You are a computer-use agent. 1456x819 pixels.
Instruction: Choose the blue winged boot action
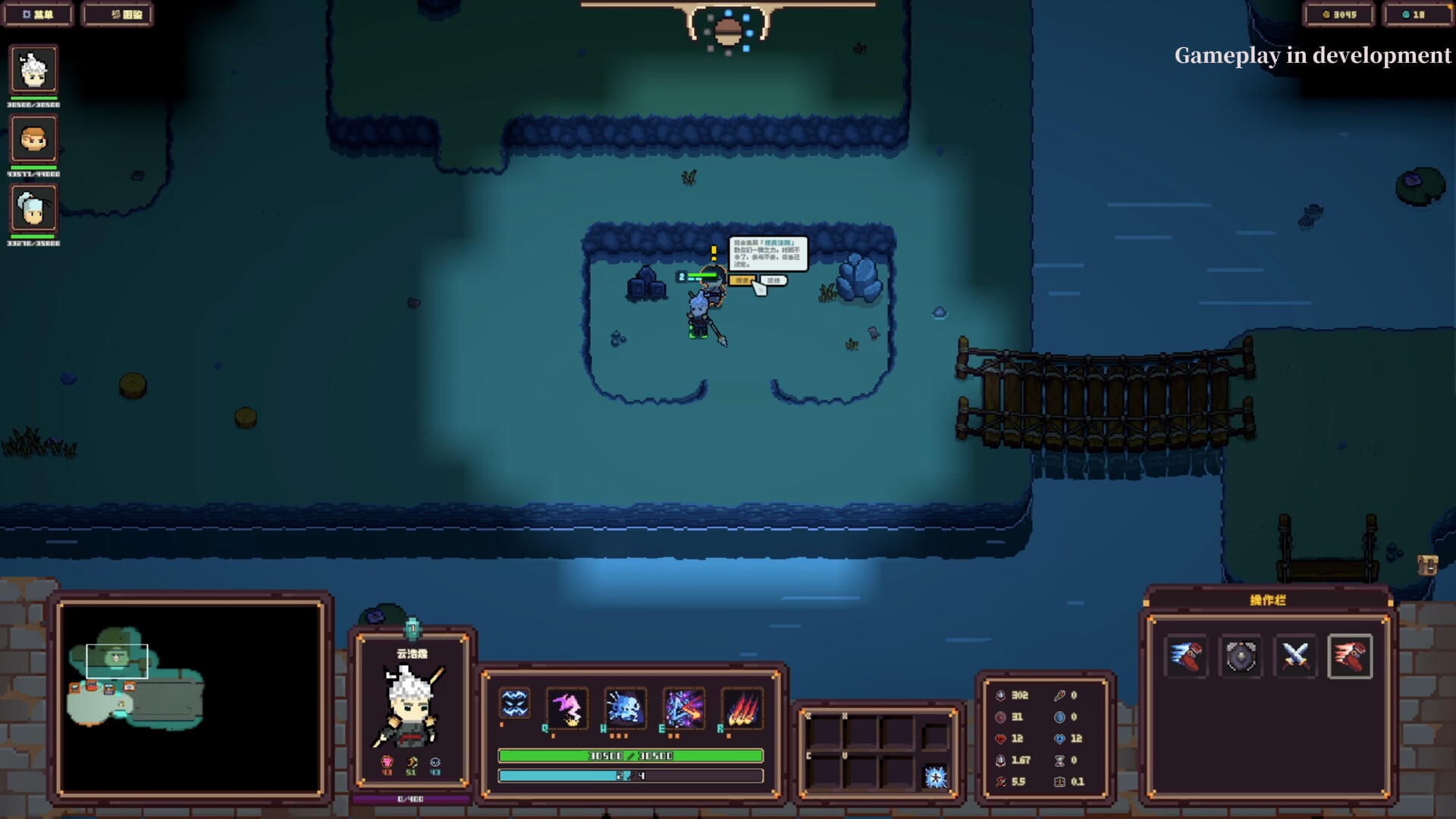tap(1186, 657)
